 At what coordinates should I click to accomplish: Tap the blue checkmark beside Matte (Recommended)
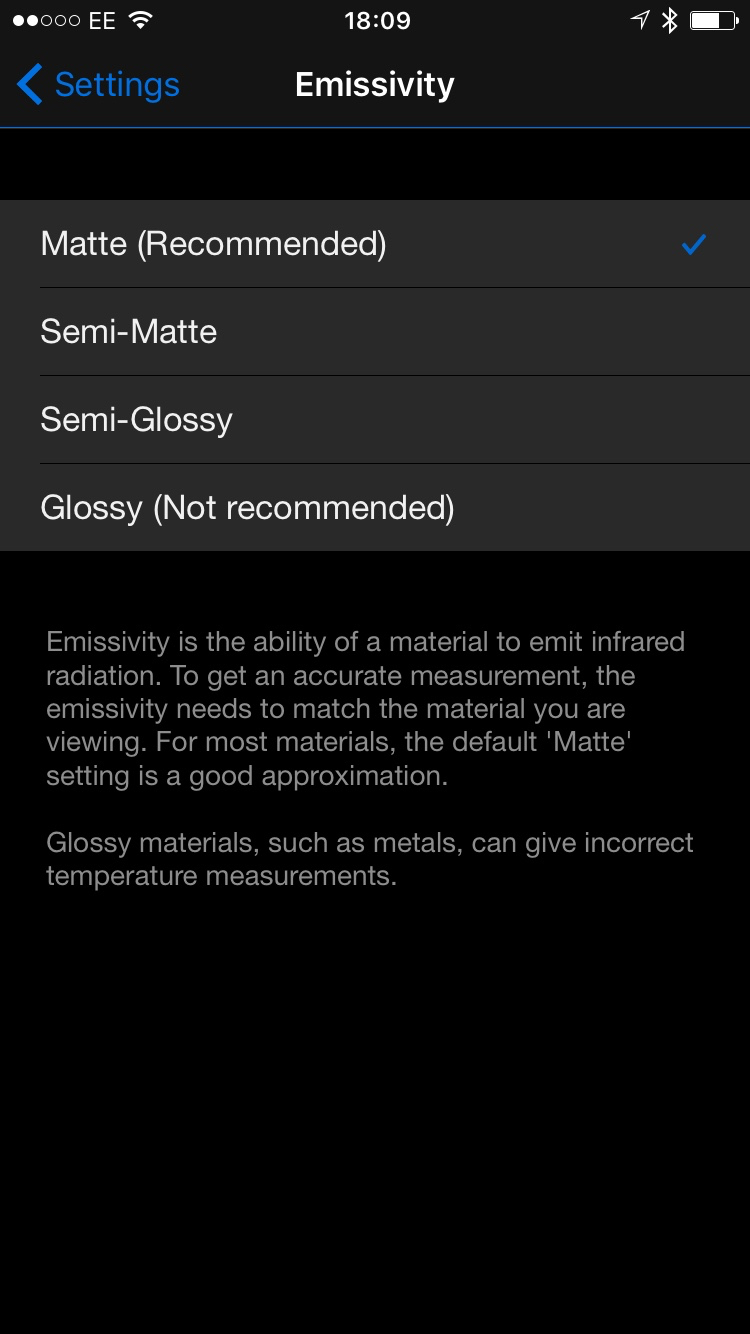pyautogui.click(x=694, y=243)
